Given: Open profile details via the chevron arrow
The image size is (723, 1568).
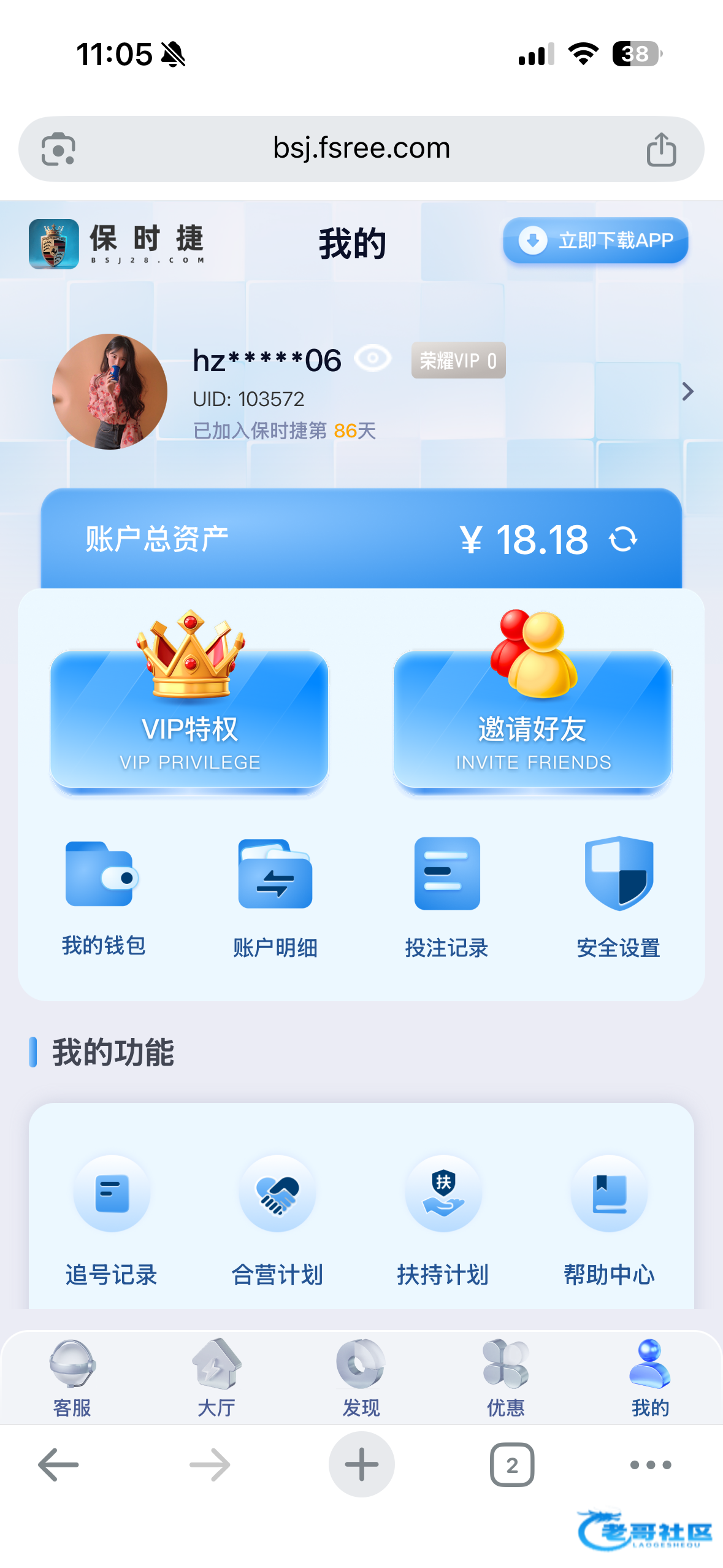Looking at the screenshot, I should pyautogui.click(x=687, y=391).
